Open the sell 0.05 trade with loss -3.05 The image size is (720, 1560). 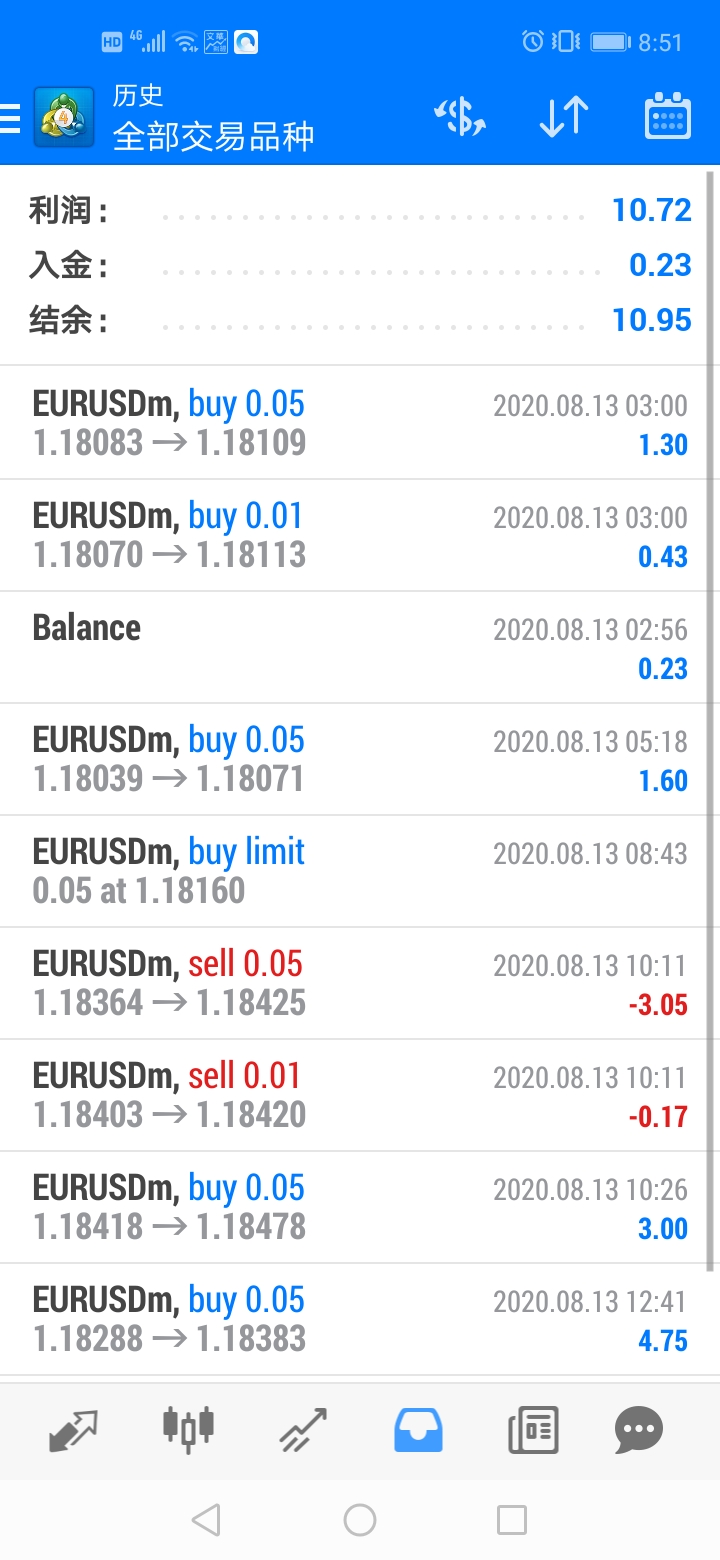pos(360,983)
